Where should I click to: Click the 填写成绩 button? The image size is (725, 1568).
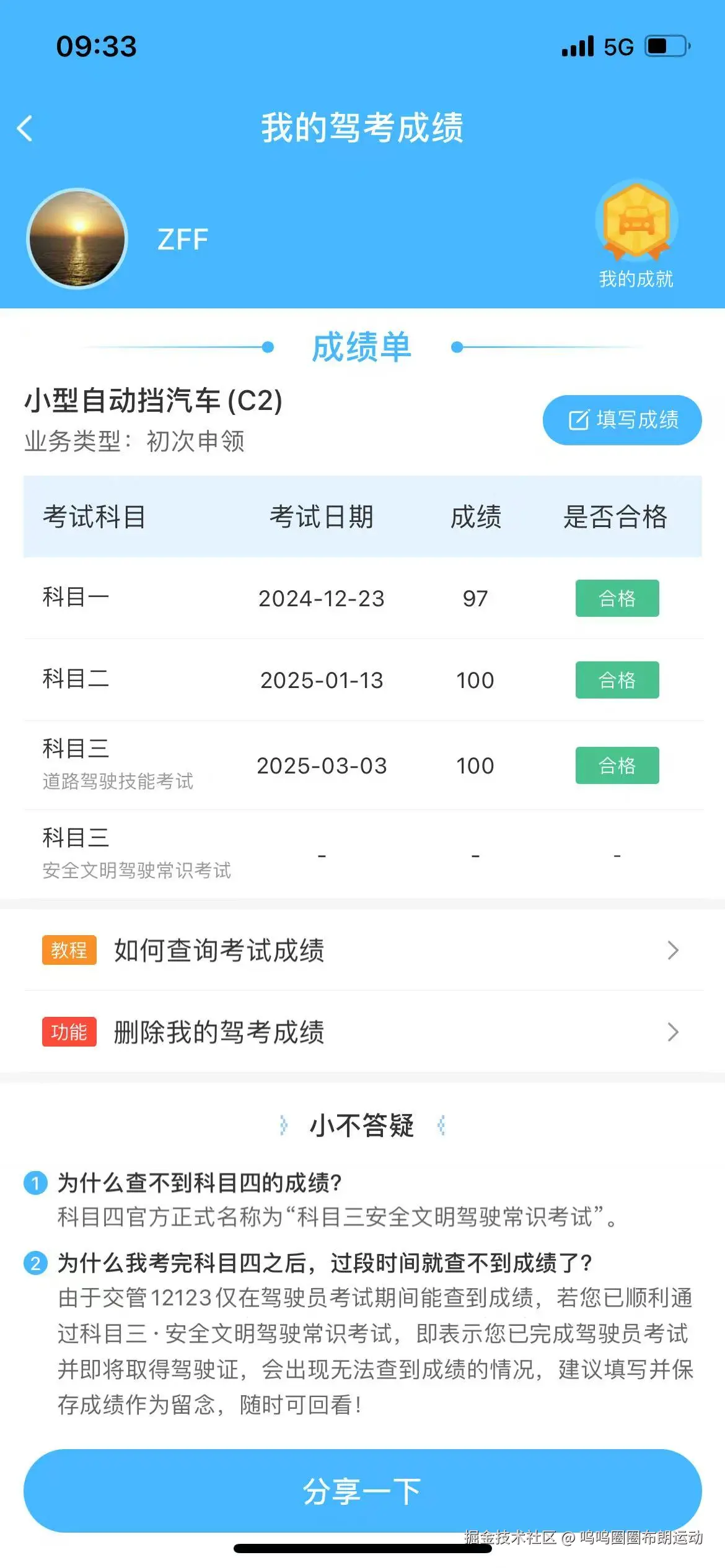pos(622,420)
